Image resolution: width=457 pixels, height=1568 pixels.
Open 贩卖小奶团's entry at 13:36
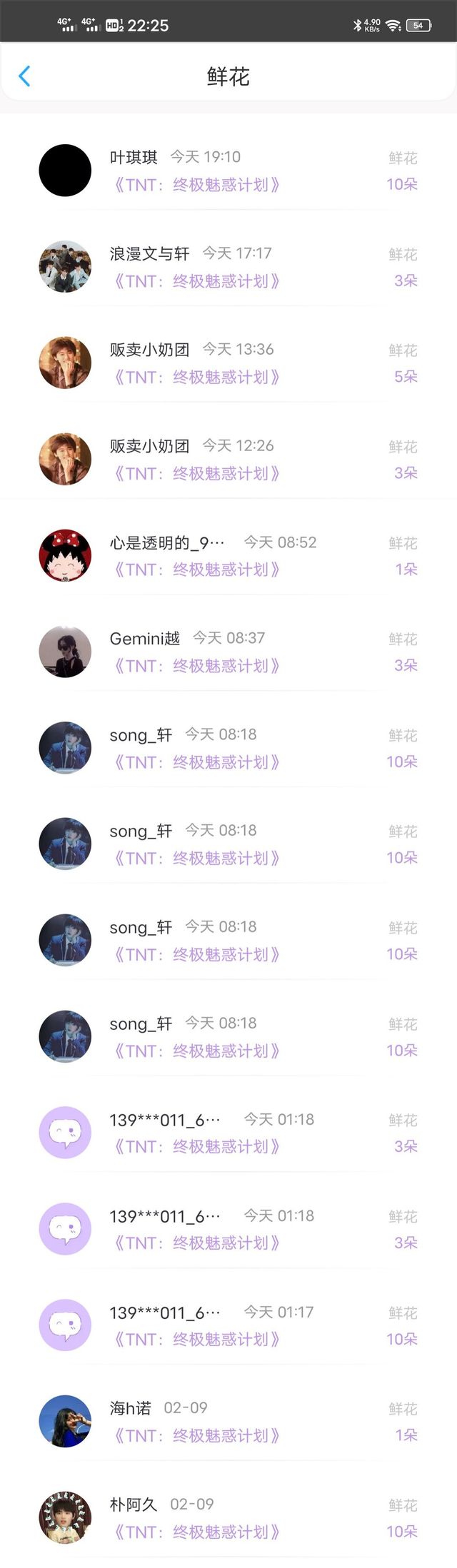pos(228,363)
